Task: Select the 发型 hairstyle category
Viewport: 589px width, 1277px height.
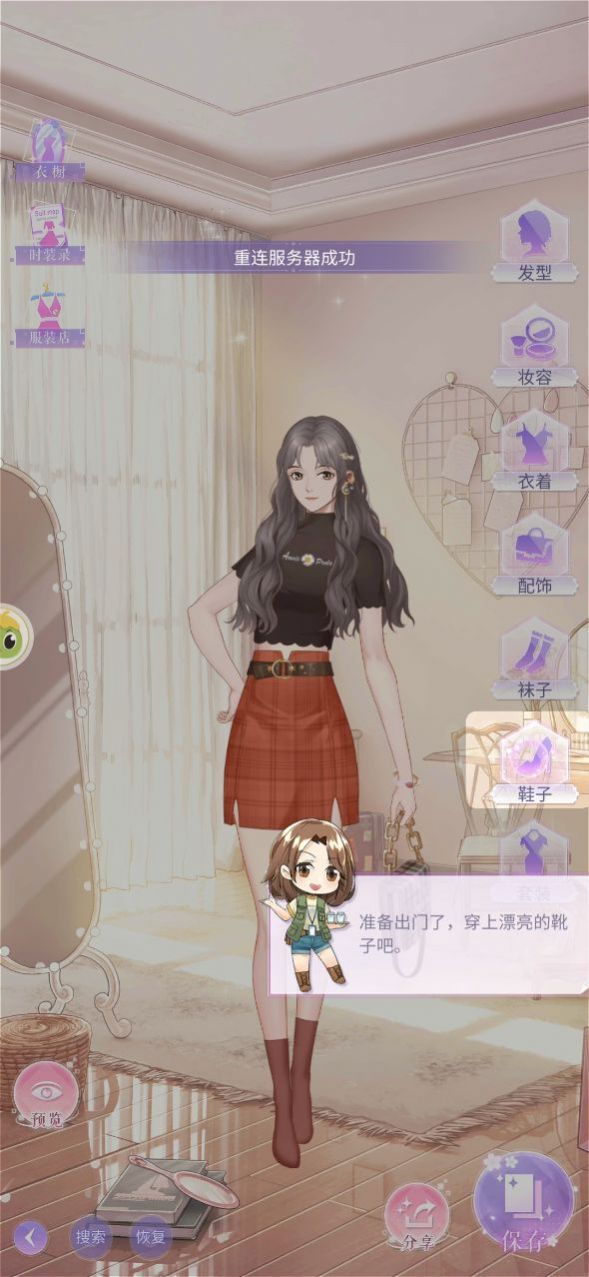Action: (534, 241)
